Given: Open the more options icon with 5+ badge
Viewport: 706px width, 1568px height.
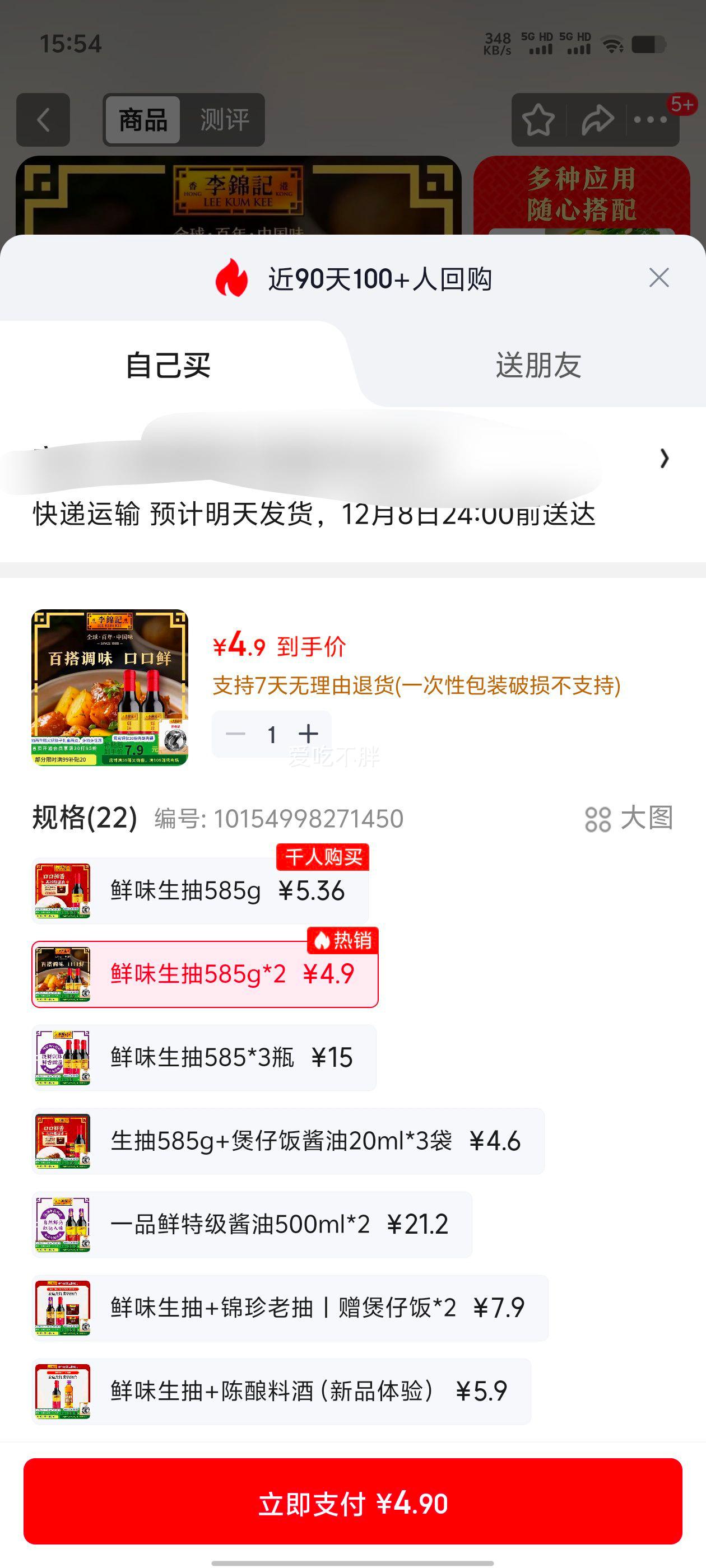Looking at the screenshot, I should tap(651, 120).
